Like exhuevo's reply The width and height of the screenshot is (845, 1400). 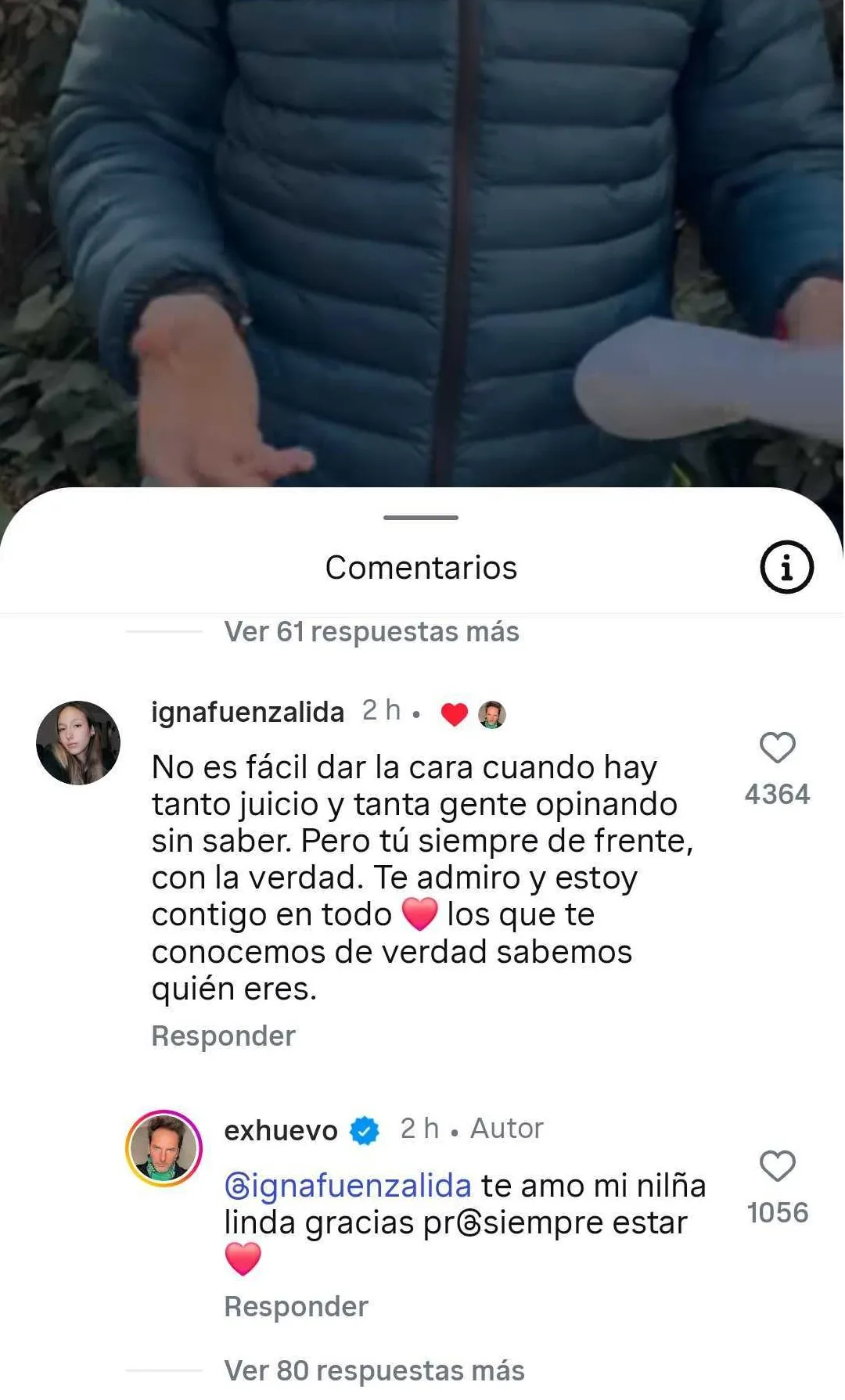777,1167
